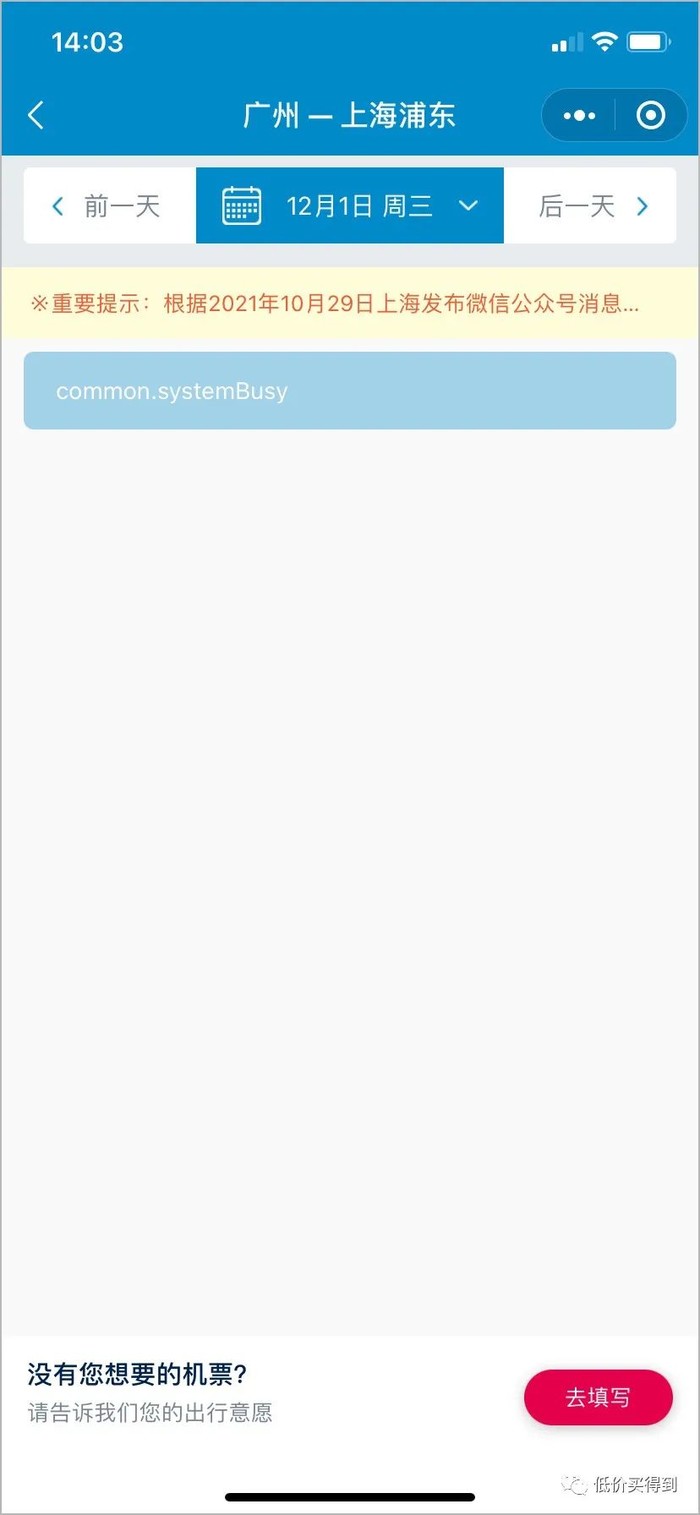Image resolution: width=700 pixels, height=1515 pixels.
Task: Close the mini program with the circle icon
Action: click(651, 116)
